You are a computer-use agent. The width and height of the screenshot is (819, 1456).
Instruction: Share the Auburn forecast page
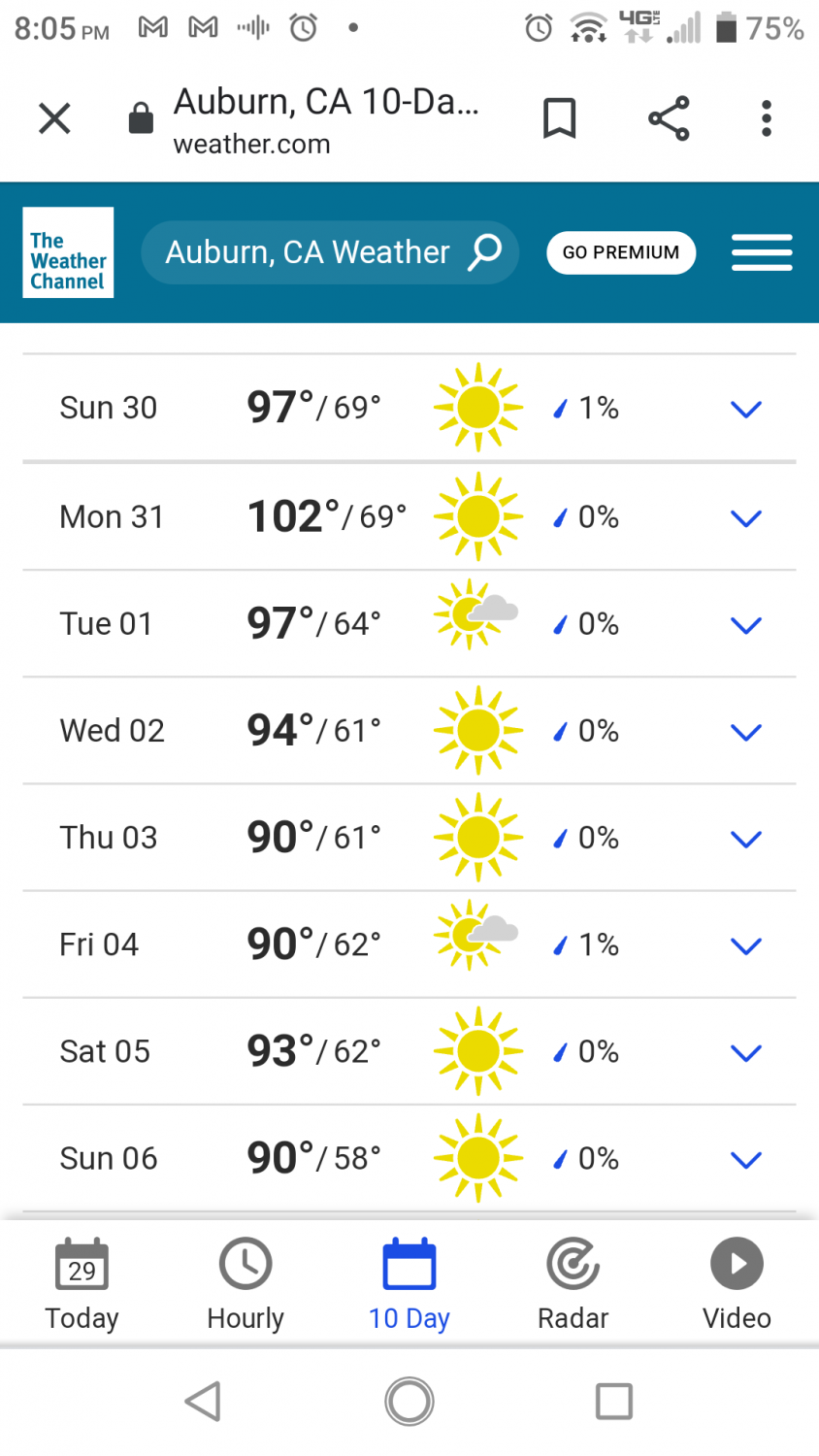[x=669, y=119]
